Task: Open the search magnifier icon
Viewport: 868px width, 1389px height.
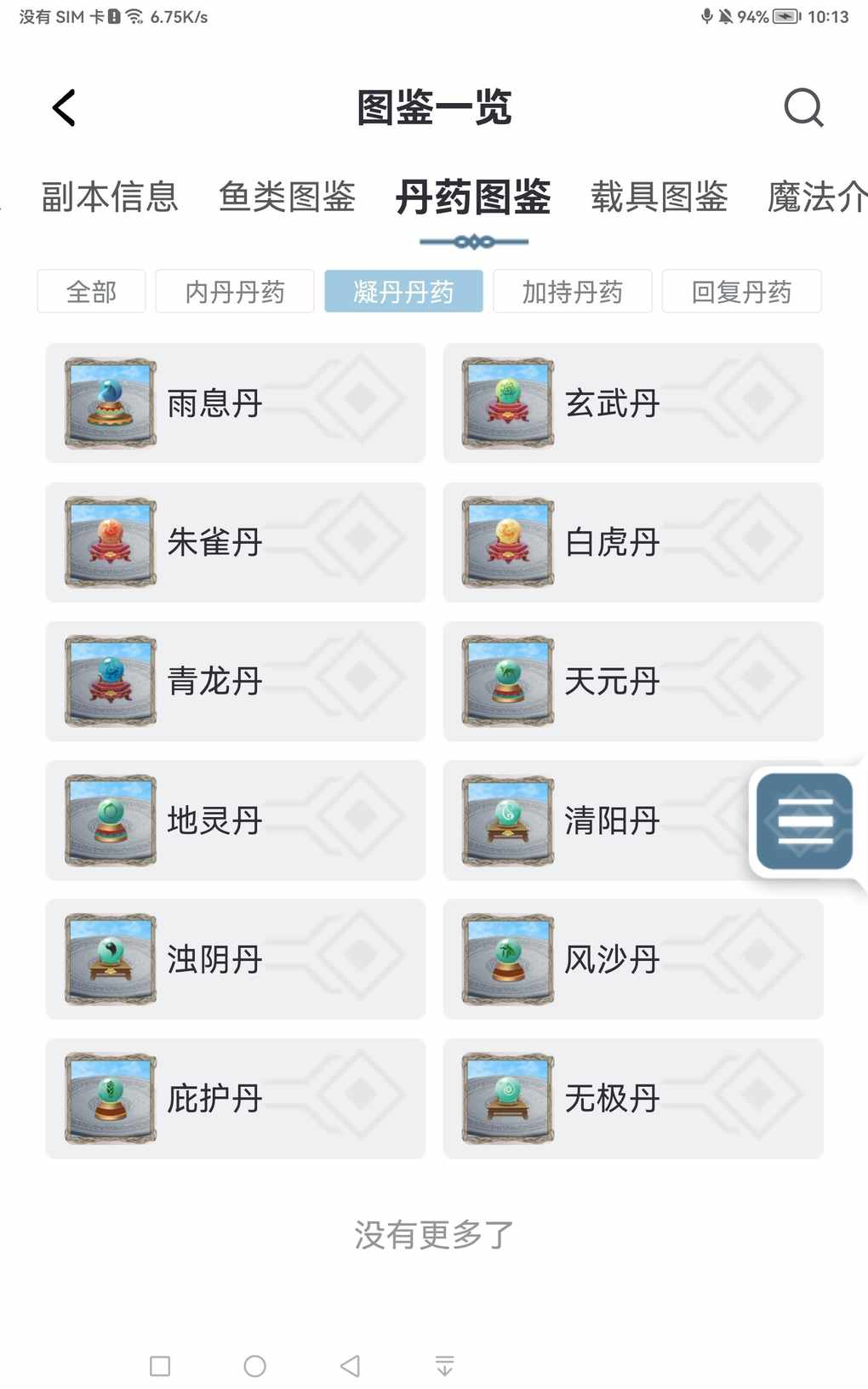Action: pos(802,108)
